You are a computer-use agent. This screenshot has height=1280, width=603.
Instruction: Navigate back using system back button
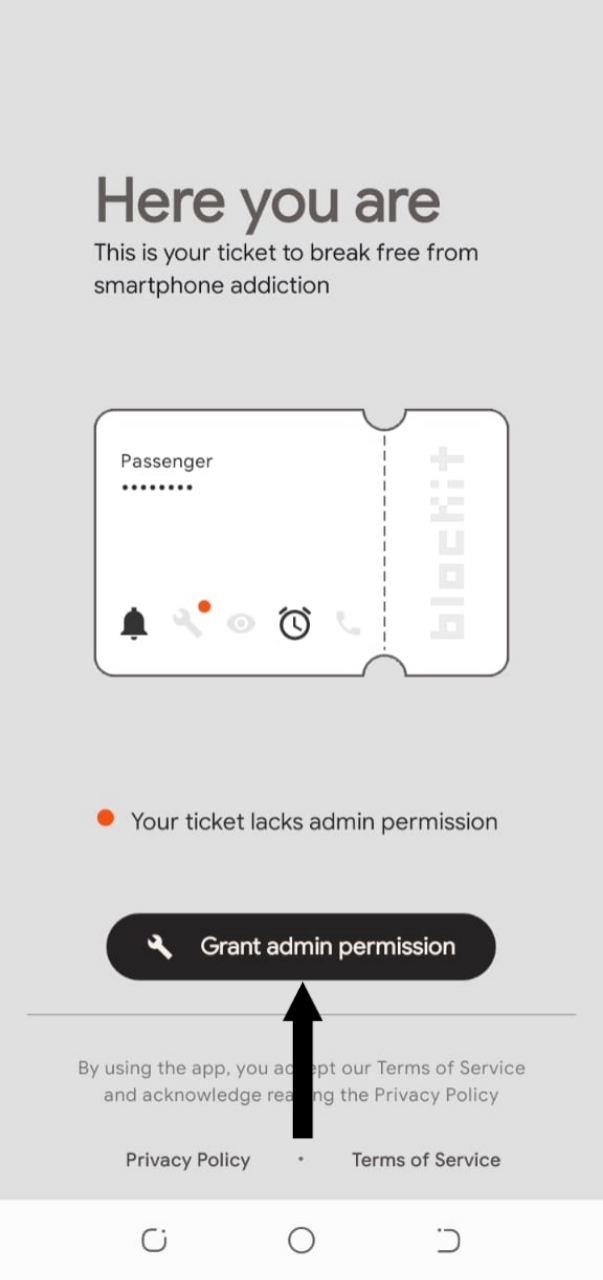[448, 1241]
